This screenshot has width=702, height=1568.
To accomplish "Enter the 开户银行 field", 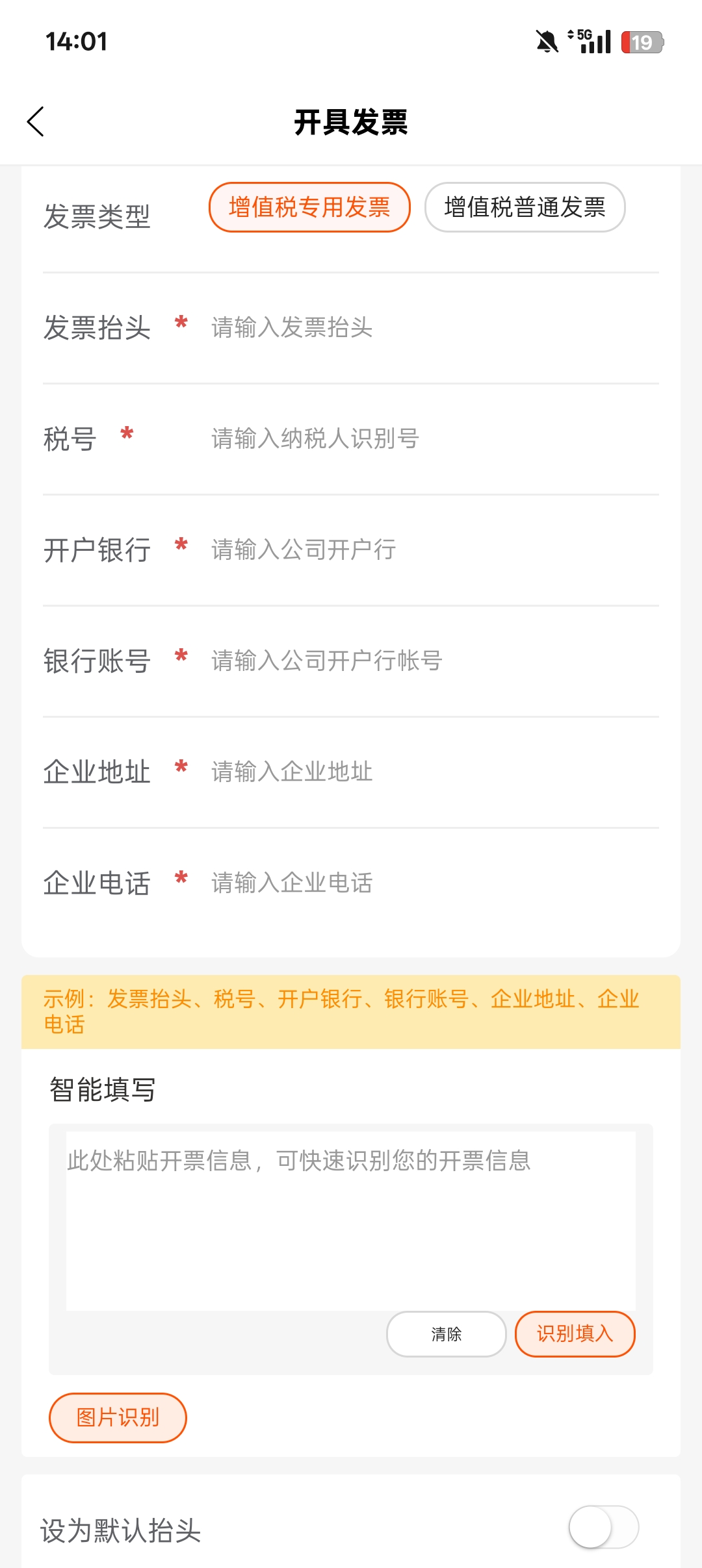I will click(x=429, y=550).
